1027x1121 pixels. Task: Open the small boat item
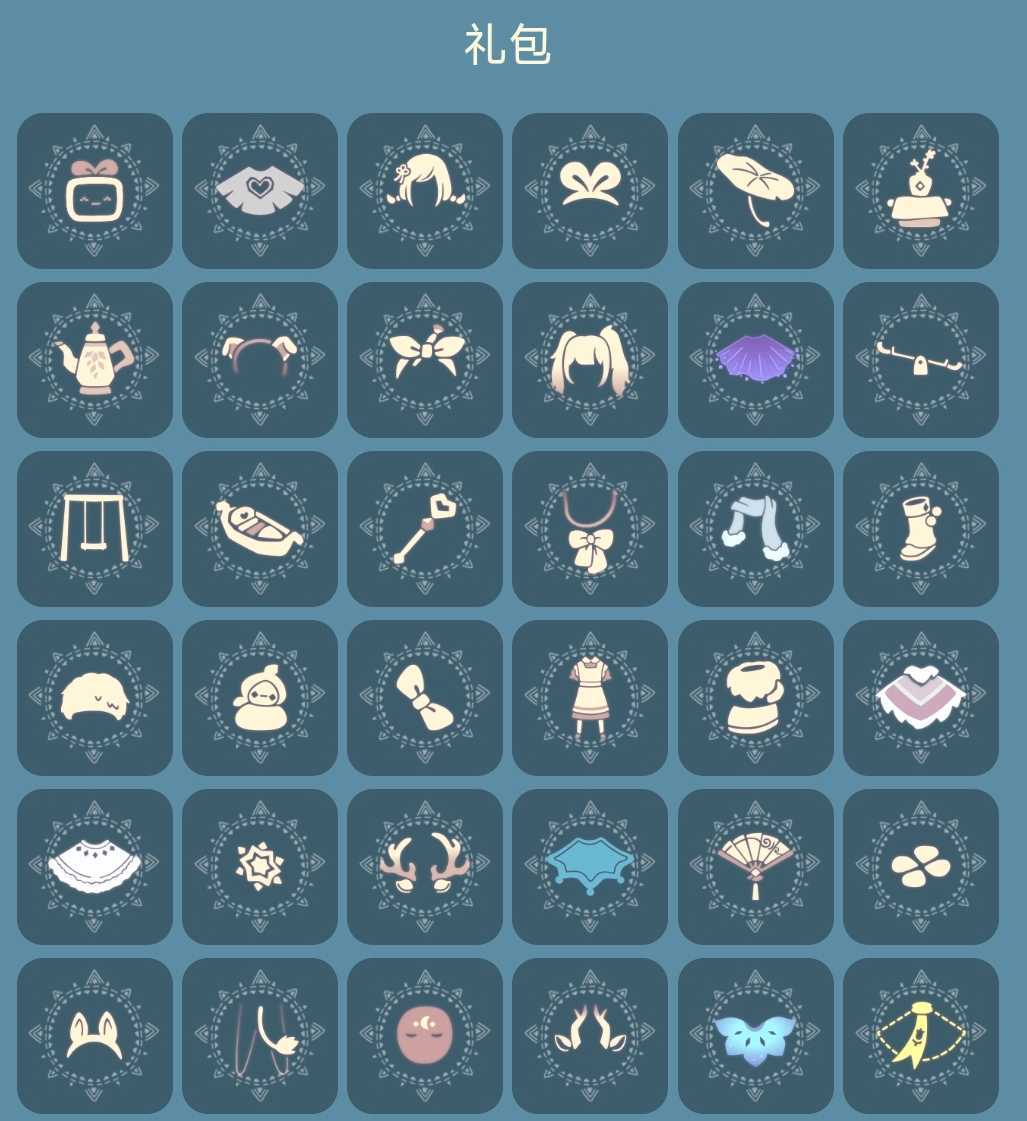click(259, 529)
